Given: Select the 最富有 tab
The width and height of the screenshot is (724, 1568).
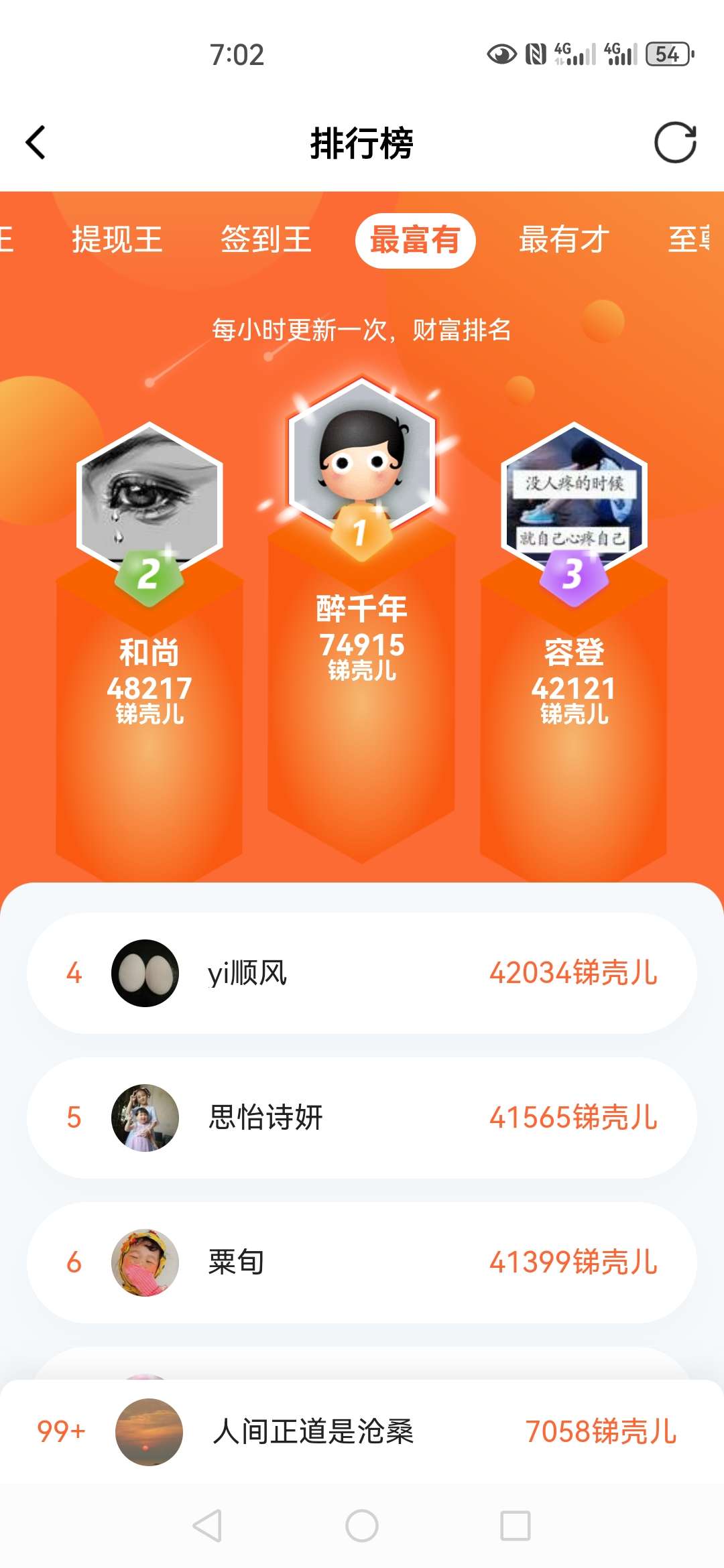Looking at the screenshot, I should click(415, 240).
